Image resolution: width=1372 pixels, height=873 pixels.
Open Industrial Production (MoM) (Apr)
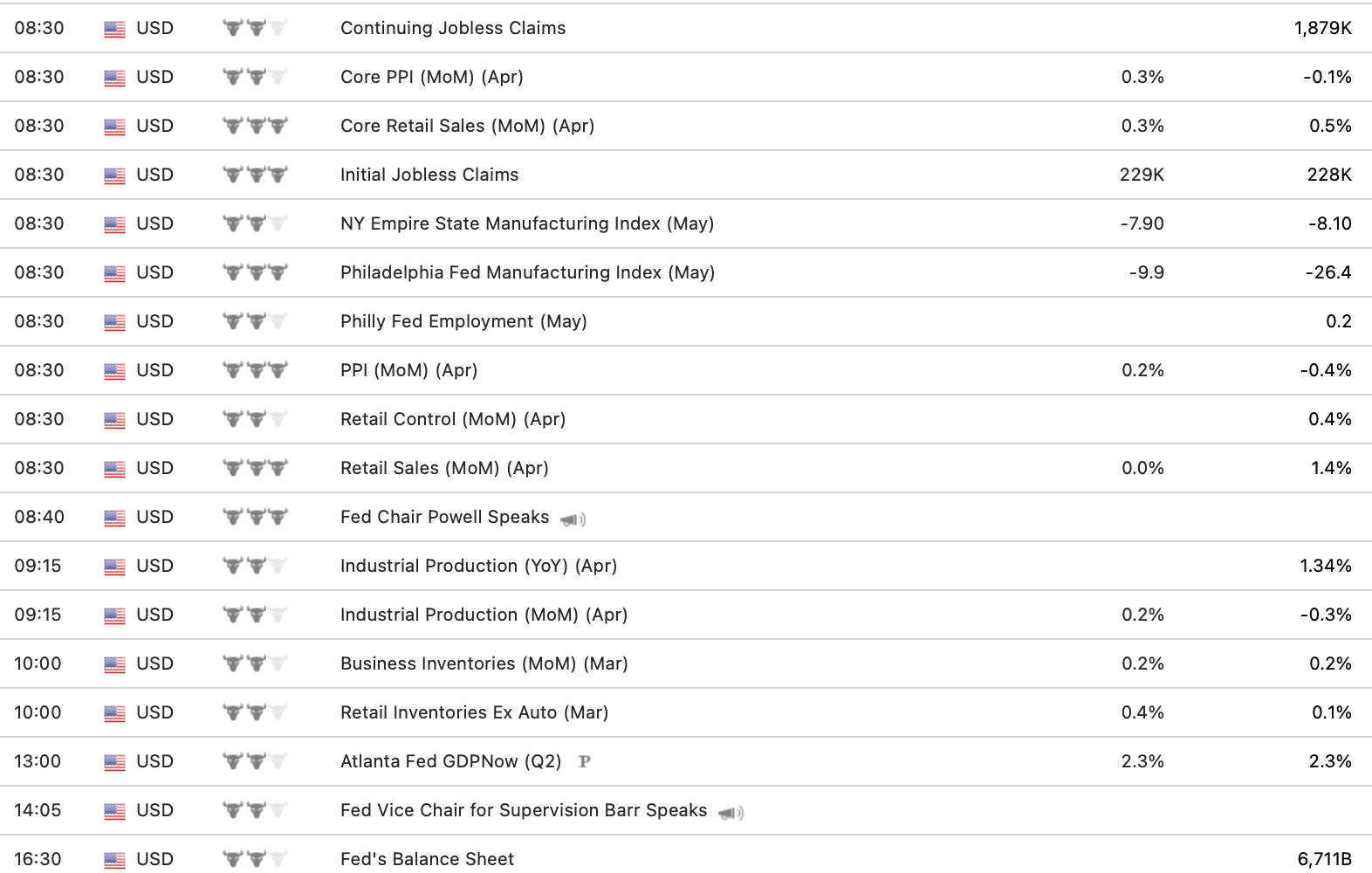[x=484, y=615]
